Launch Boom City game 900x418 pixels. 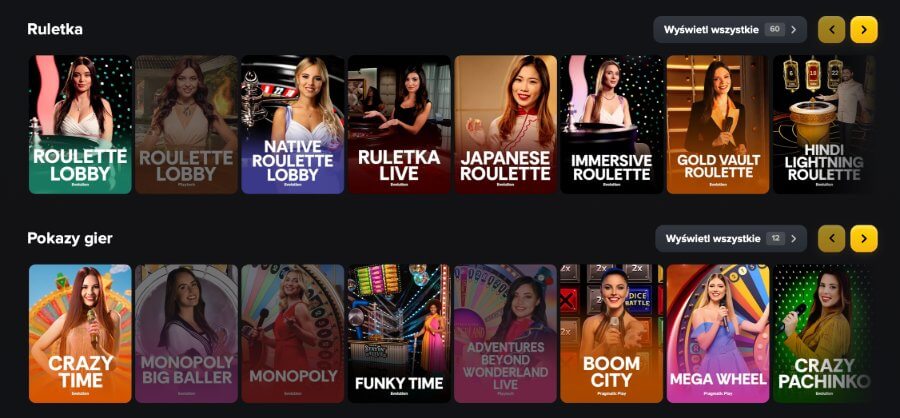click(611, 333)
